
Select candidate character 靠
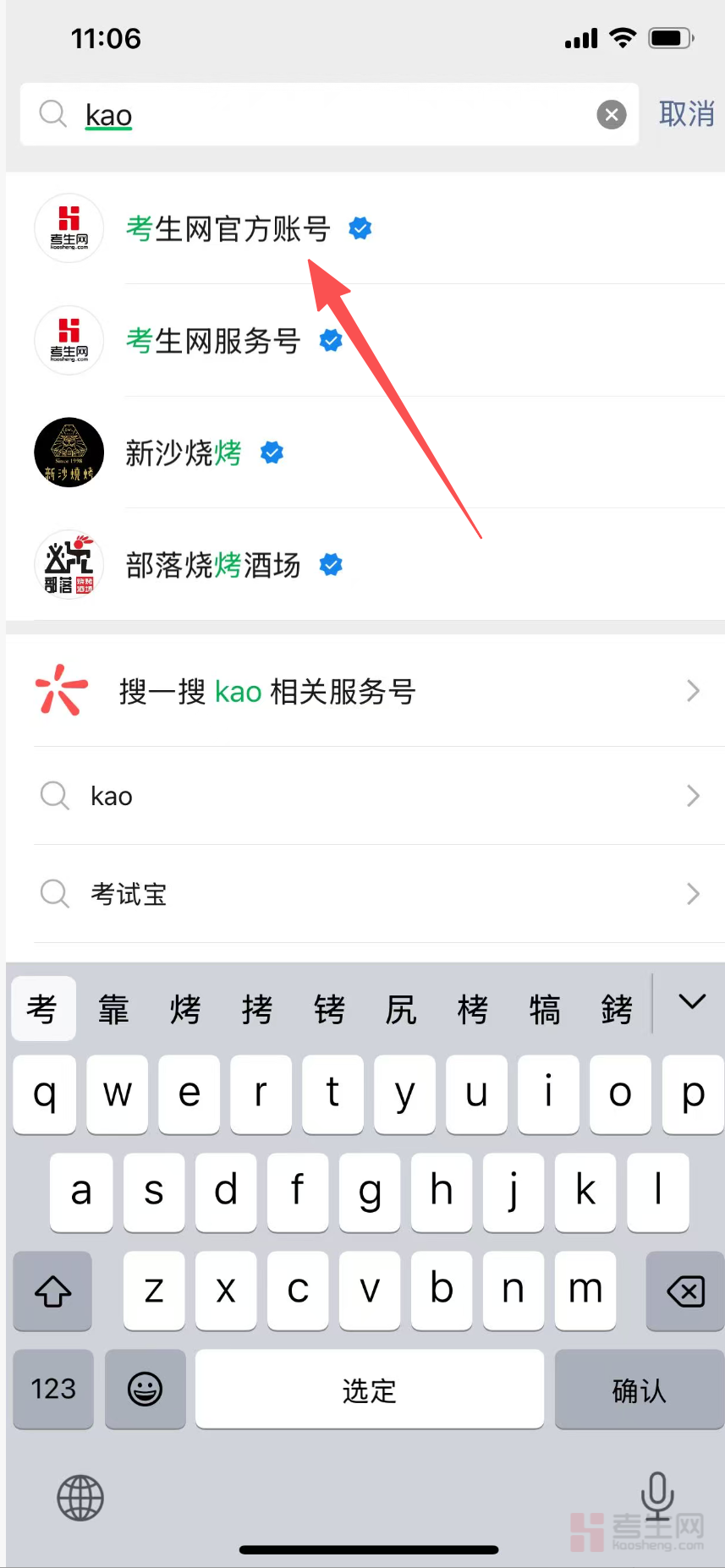tap(113, 1009)
